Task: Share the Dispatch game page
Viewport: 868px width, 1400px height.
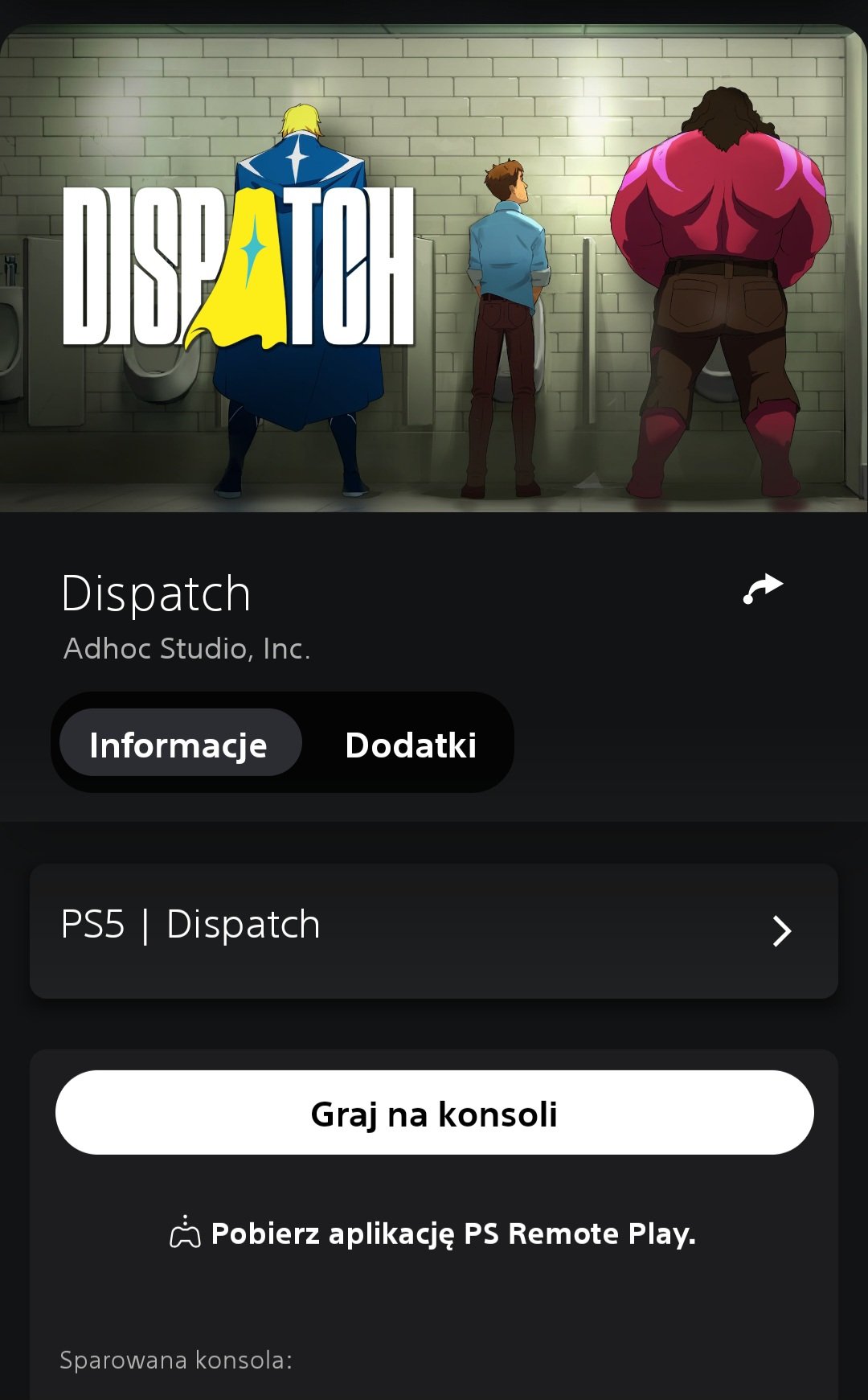Action: [x=763, y=589]
